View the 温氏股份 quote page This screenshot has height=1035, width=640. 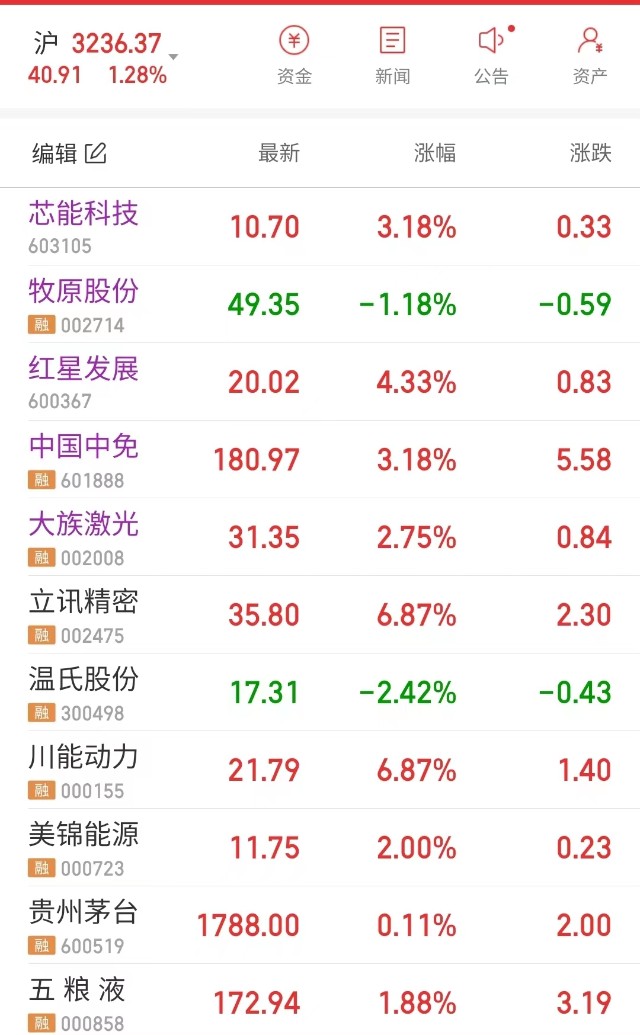pyautogui.click(x=320, y=692)
